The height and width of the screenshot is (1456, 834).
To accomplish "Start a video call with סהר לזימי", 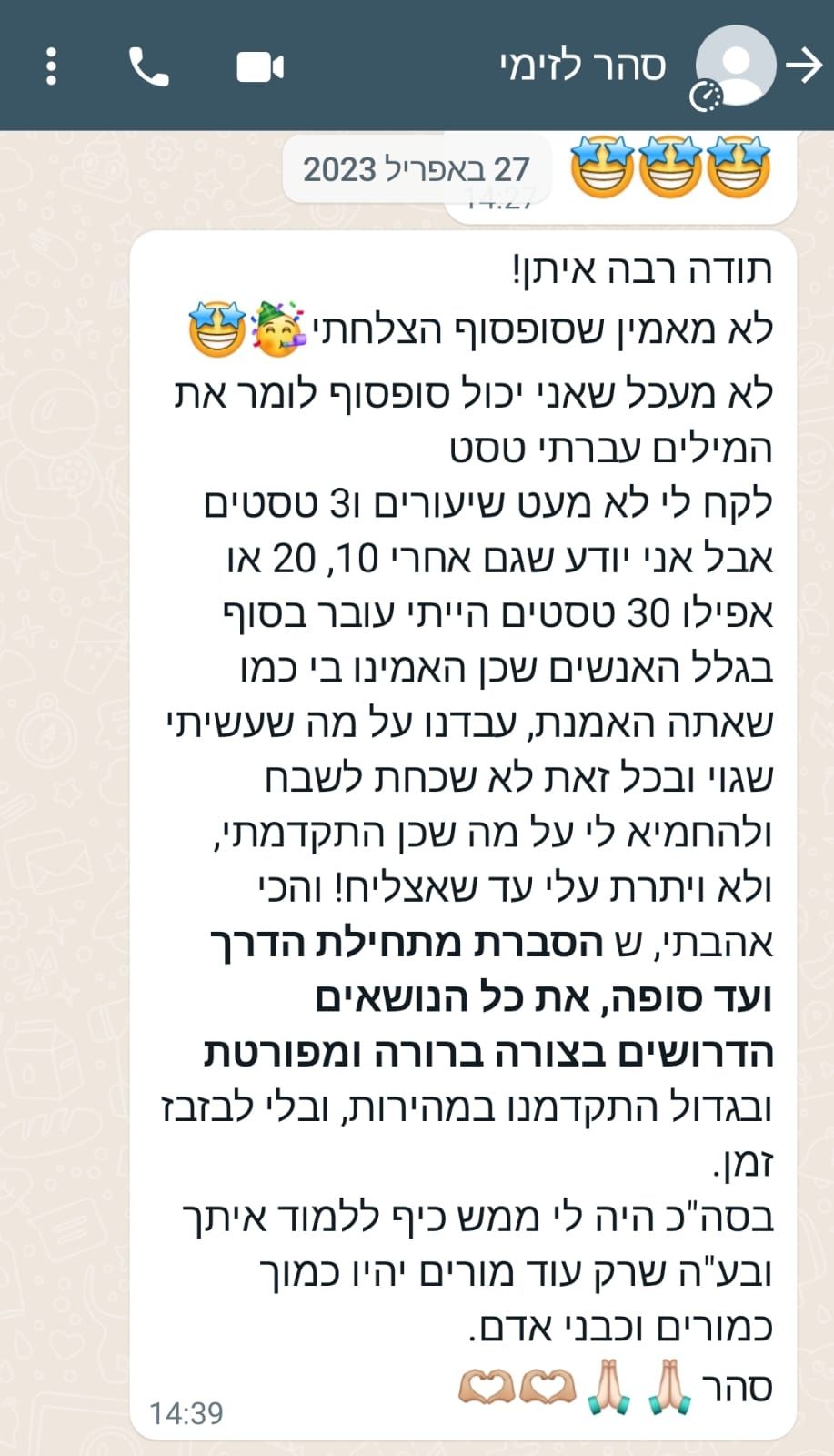I will [x=260, y=66].
